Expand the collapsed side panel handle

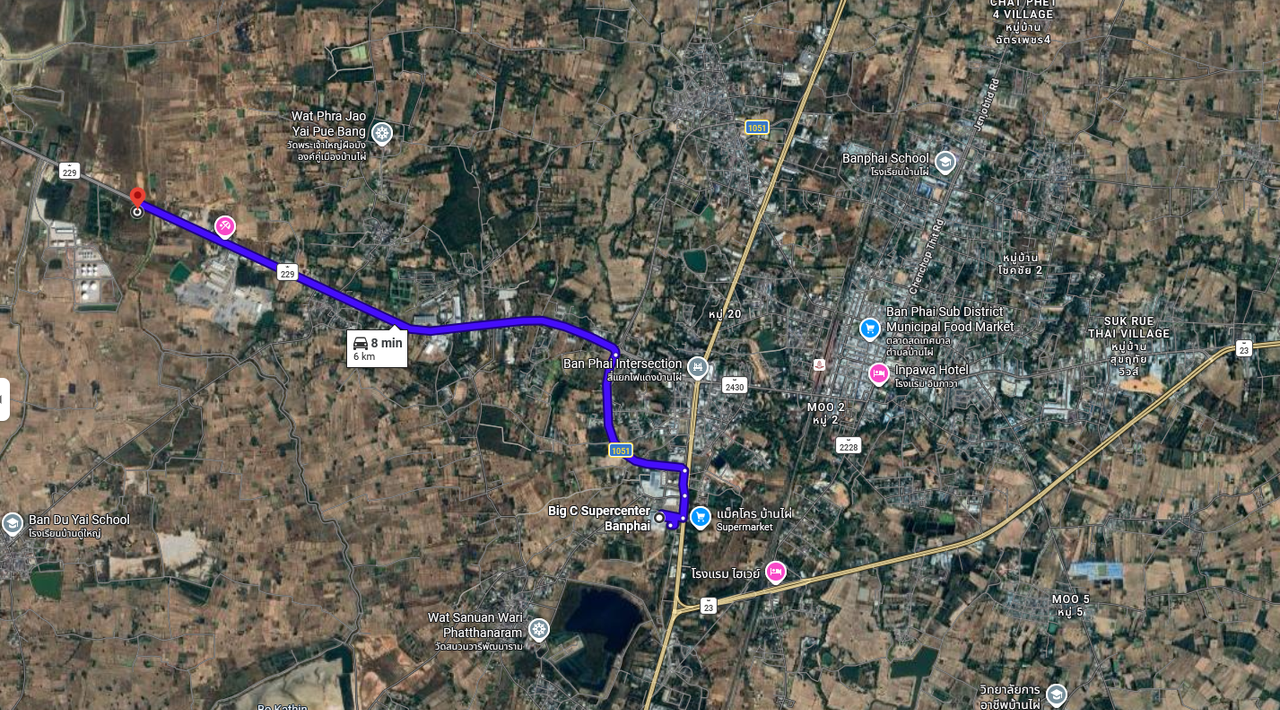click(x=4, y=399)
